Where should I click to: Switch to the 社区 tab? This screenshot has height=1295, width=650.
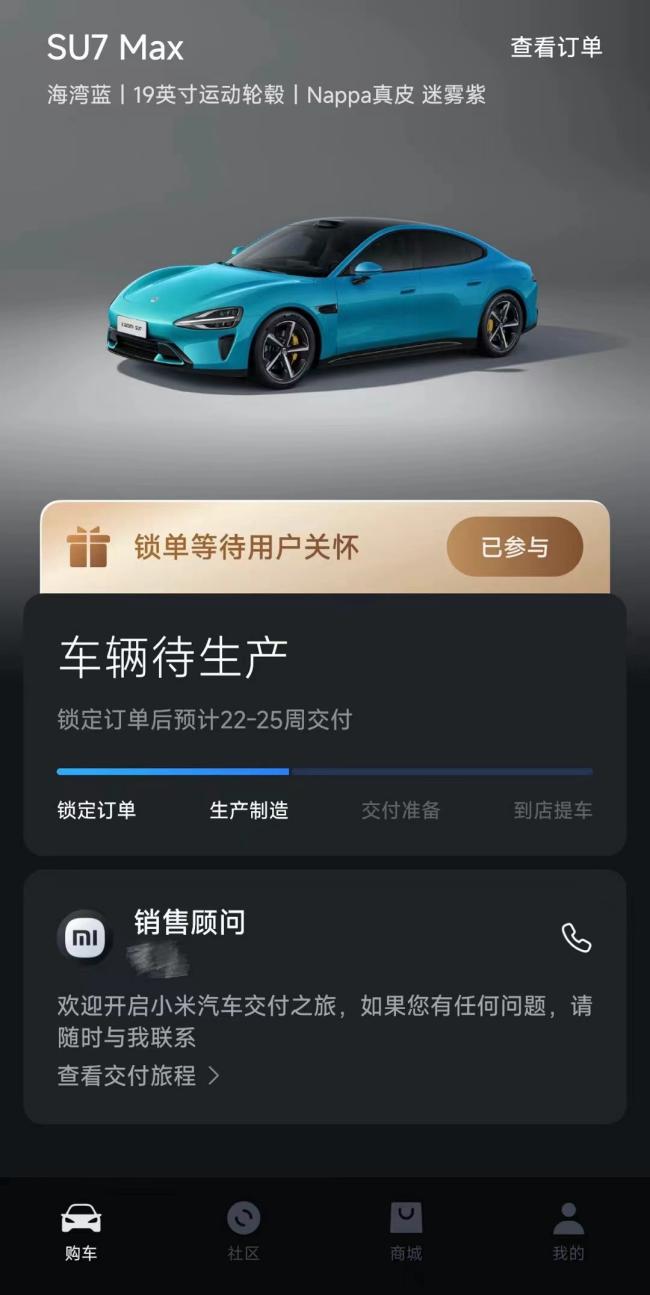pyautogui.click(x=243, y=1231)
